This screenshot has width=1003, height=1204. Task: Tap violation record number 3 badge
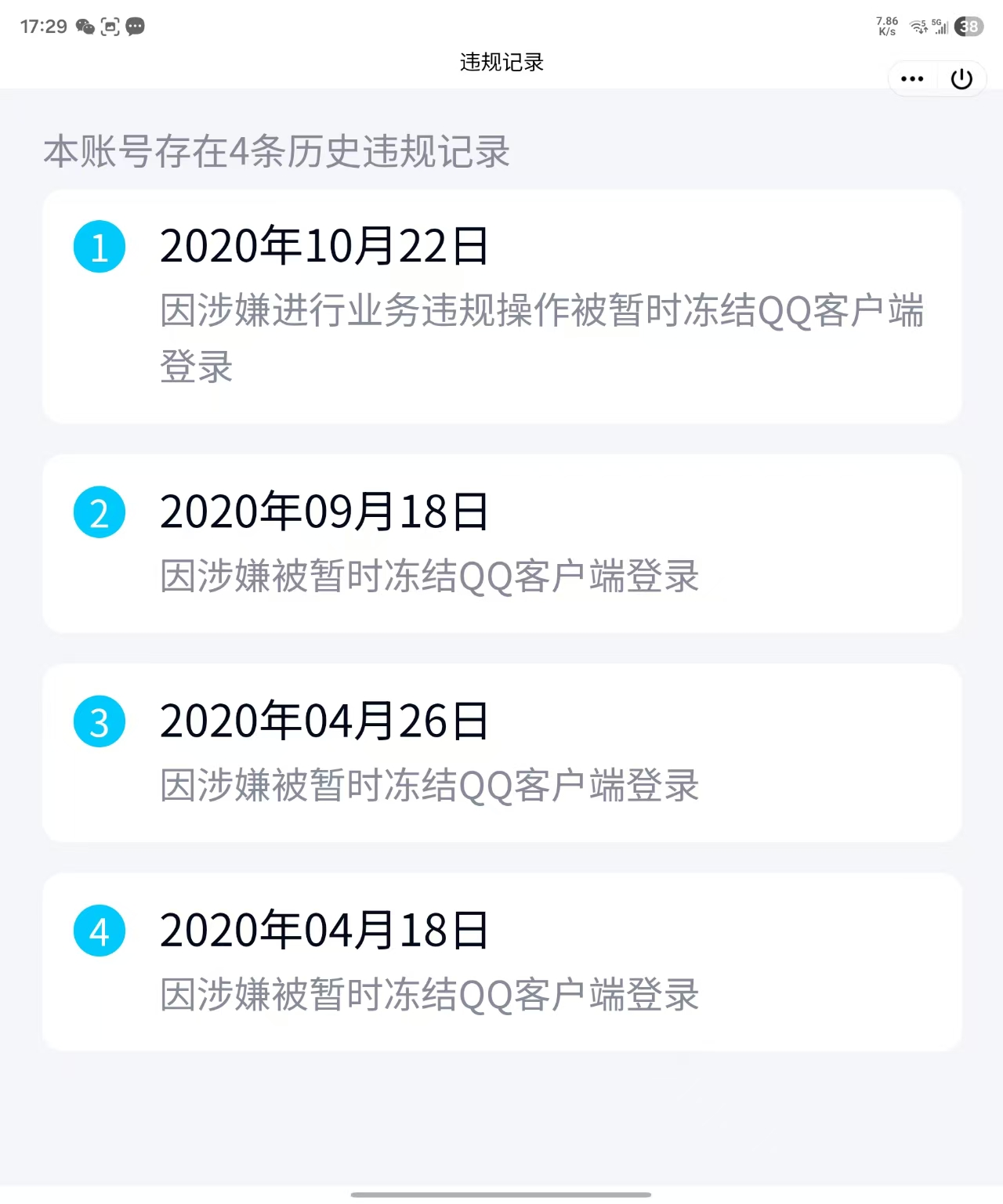pos(99,721)
